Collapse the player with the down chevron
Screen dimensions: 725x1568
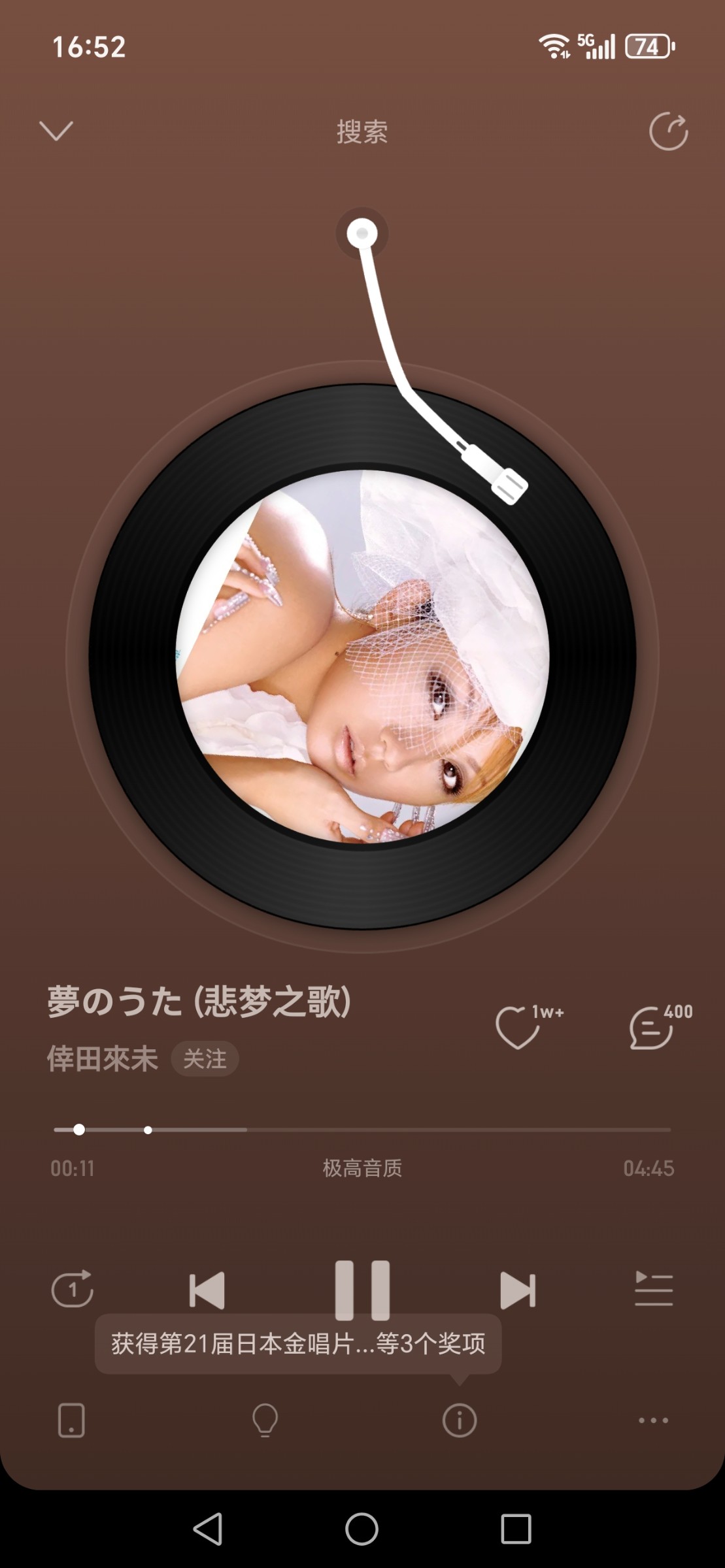56,131
